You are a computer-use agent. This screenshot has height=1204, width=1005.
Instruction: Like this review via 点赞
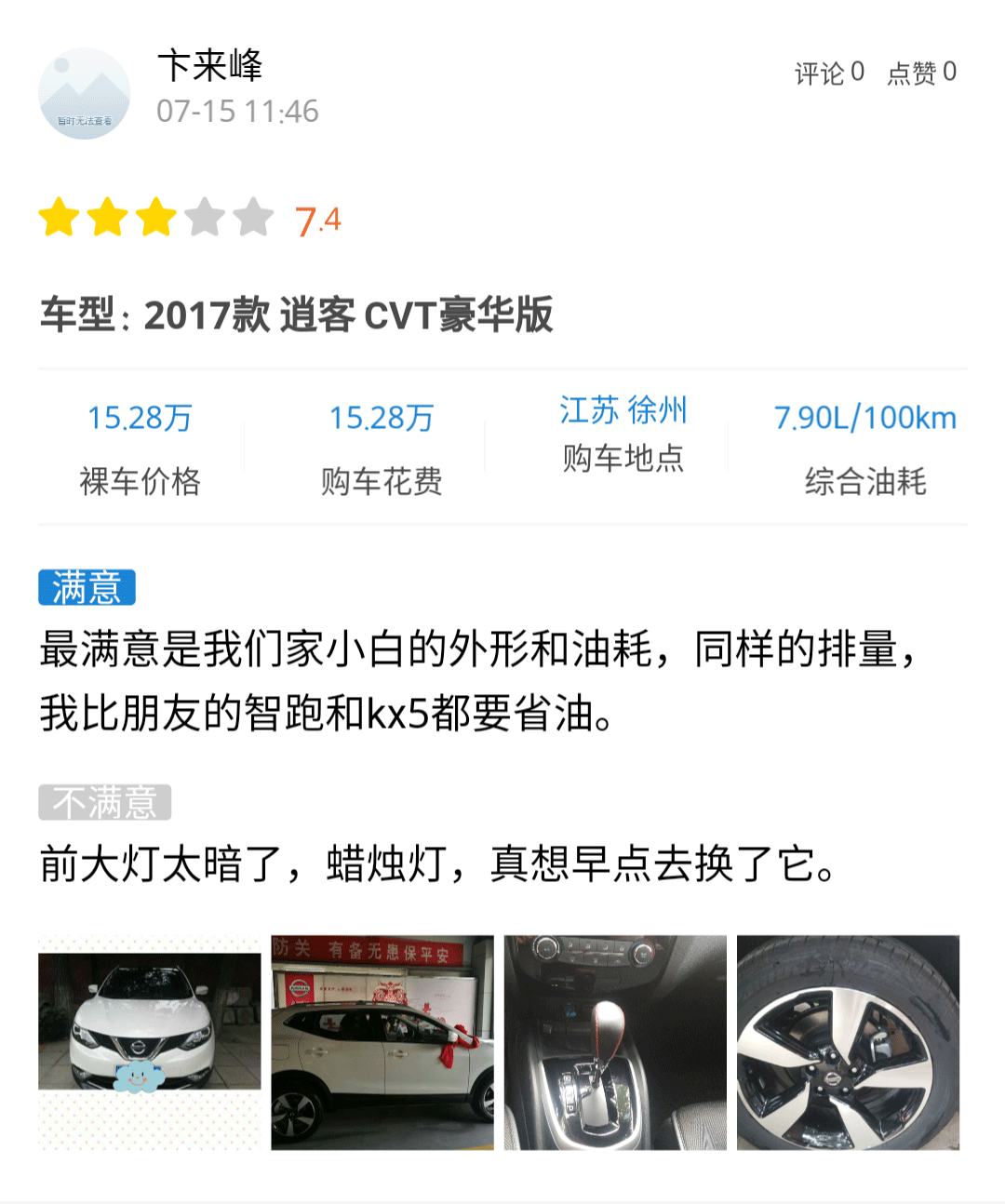click(921, 73)
